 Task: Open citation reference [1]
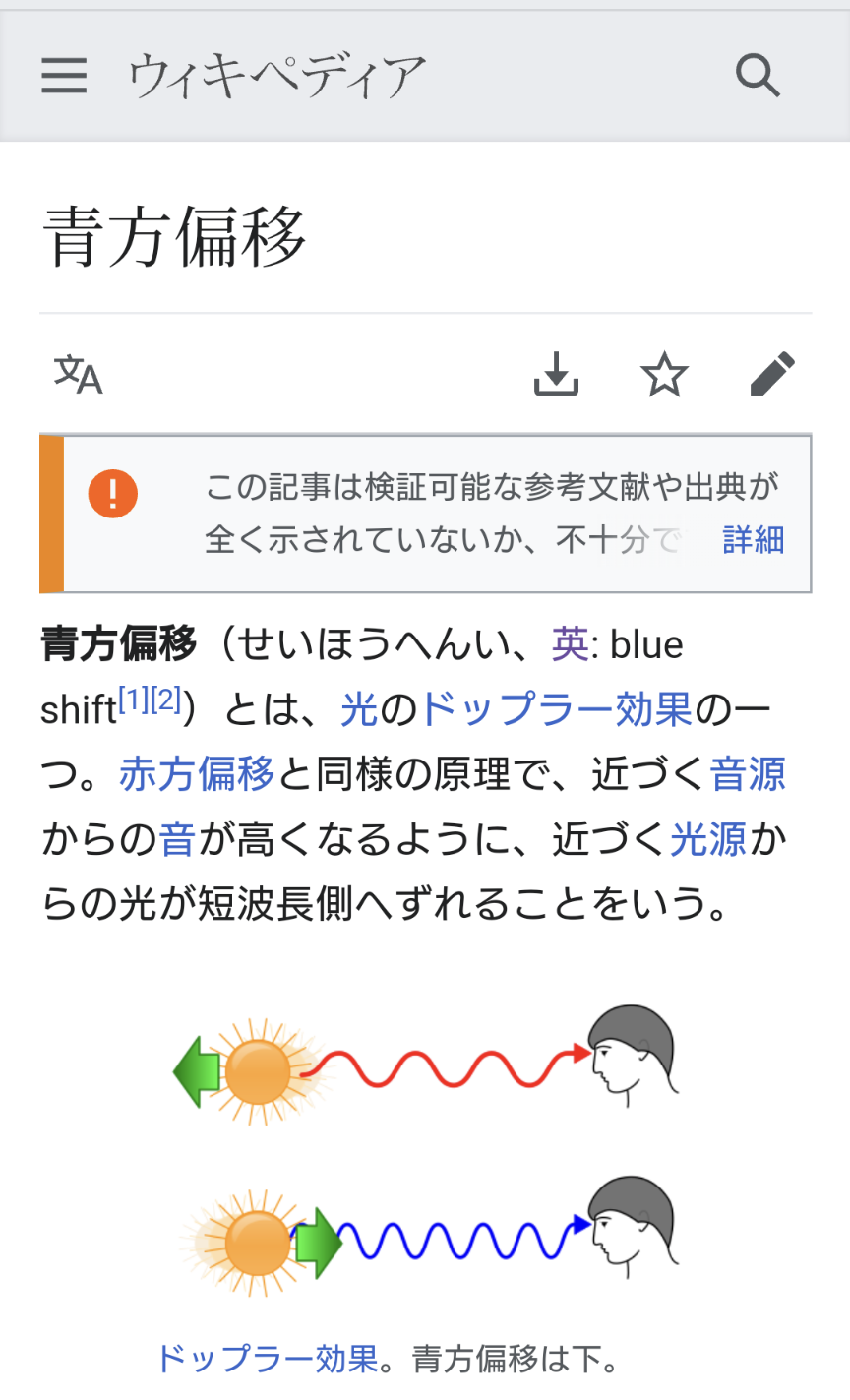pos(133,700)
